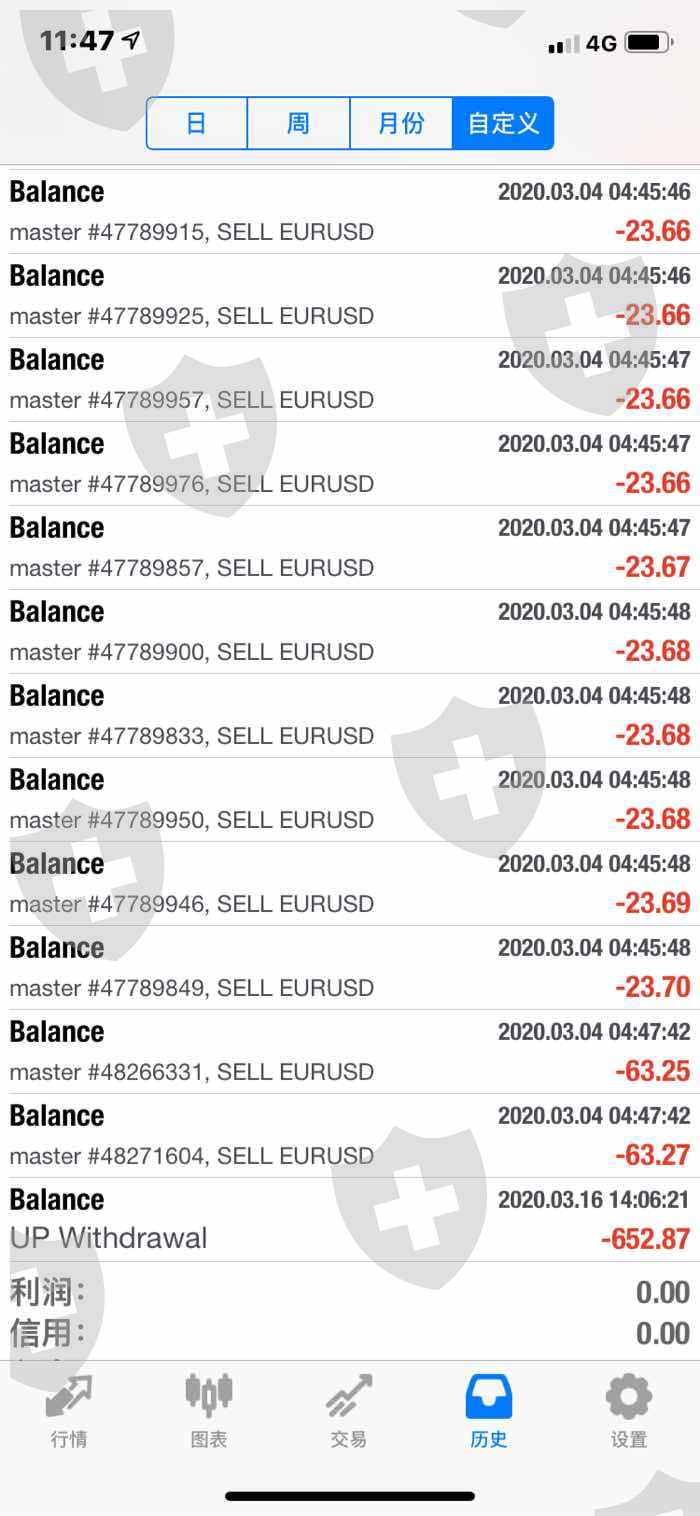700x1516 pixels.
Task: Open the 行情 quotes tab
Action: click(x=69, y=1411)
